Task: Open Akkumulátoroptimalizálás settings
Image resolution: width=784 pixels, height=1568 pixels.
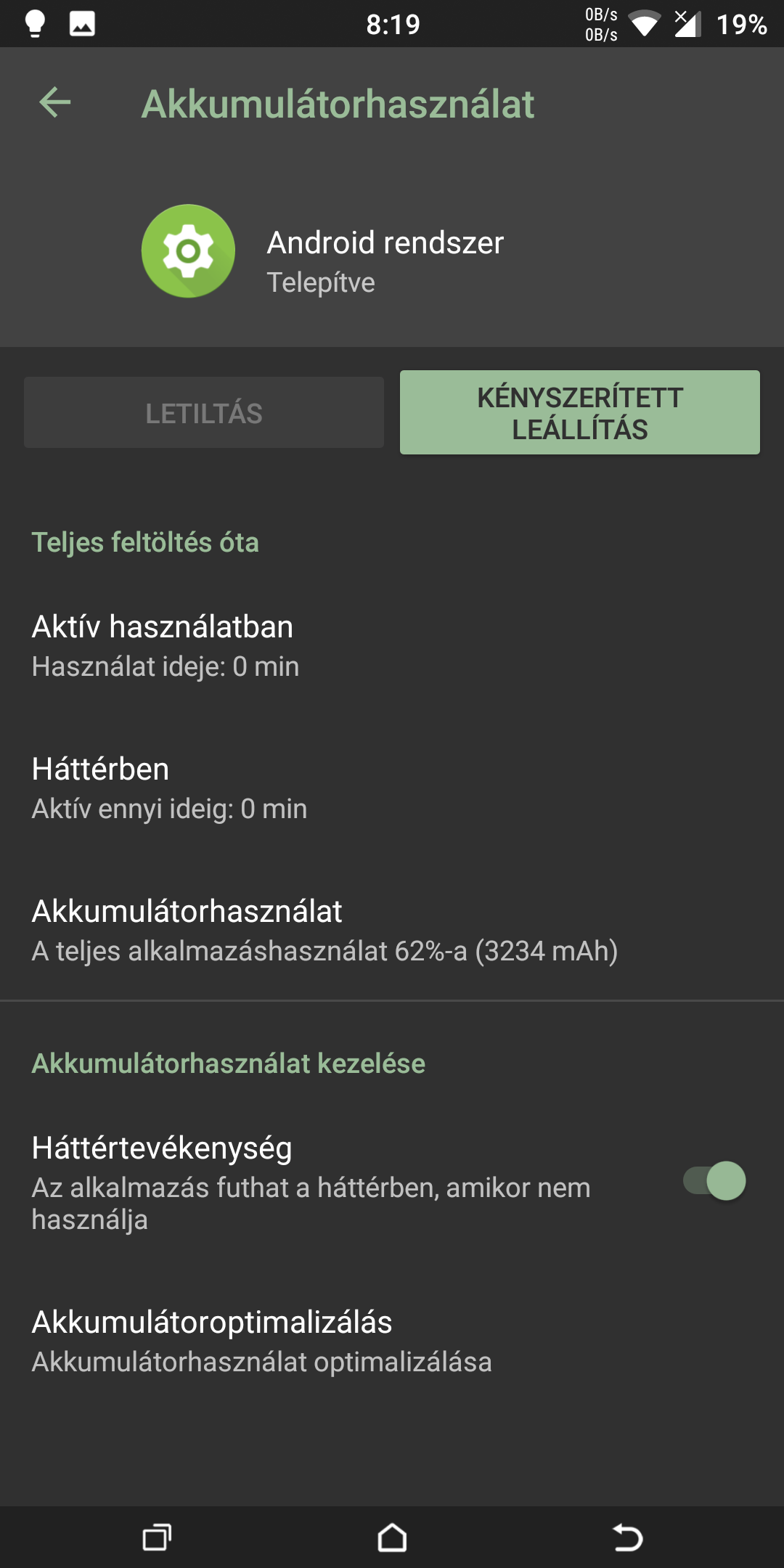Action: coord(261,1341)
